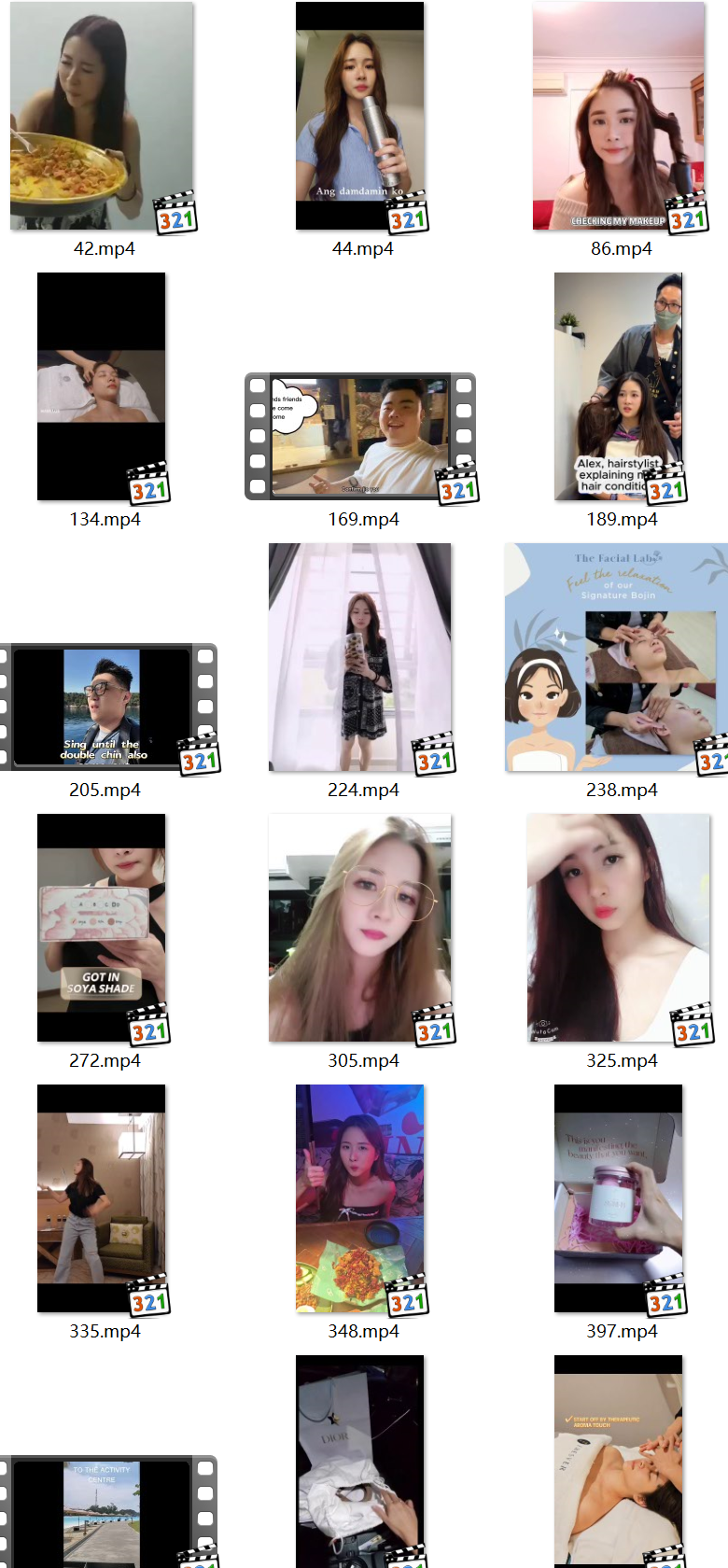The height and width of the screenshot is (1568, 728).
Task: Open video file 42.mp4
Action: 102,116
